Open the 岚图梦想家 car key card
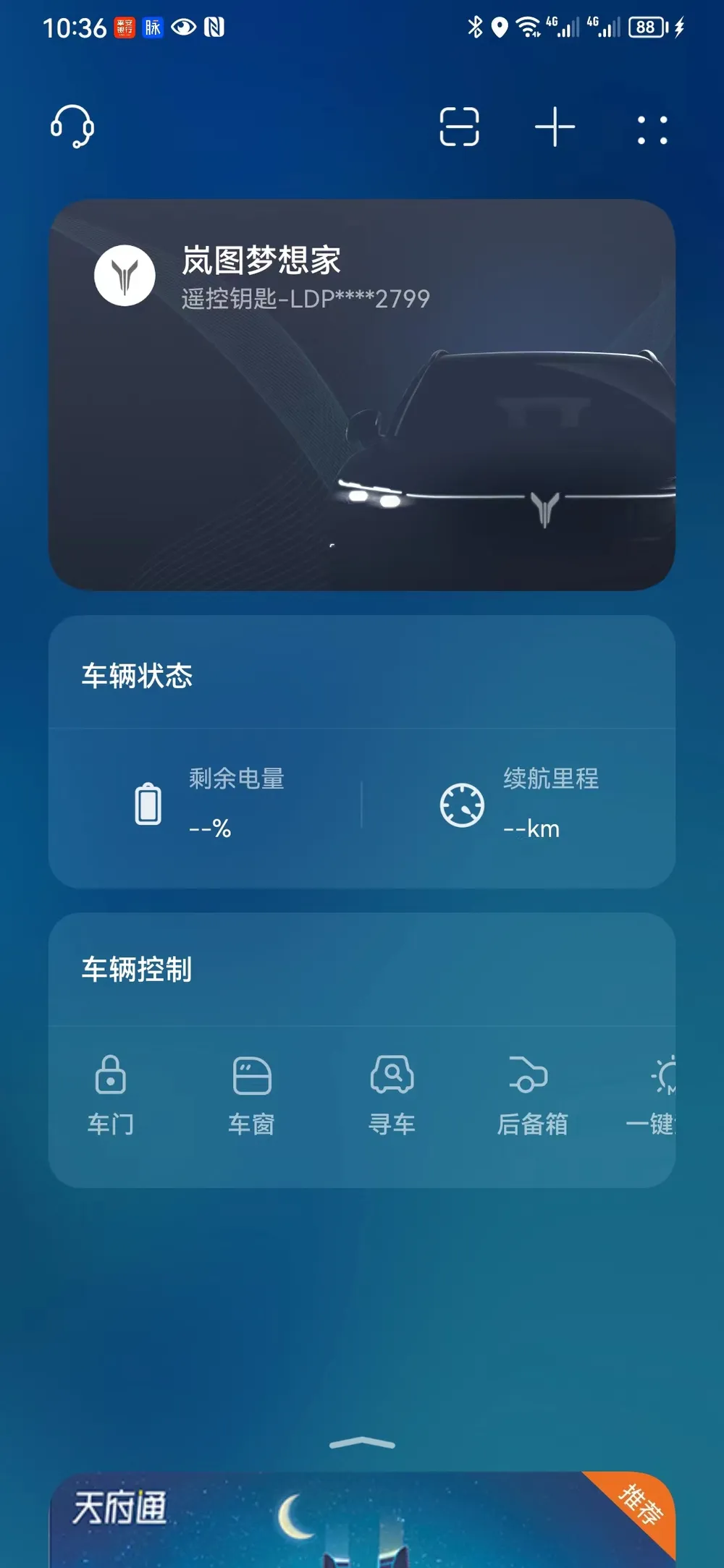Image resolution: width=724 pixels, height=1568 pixels. 362,394
